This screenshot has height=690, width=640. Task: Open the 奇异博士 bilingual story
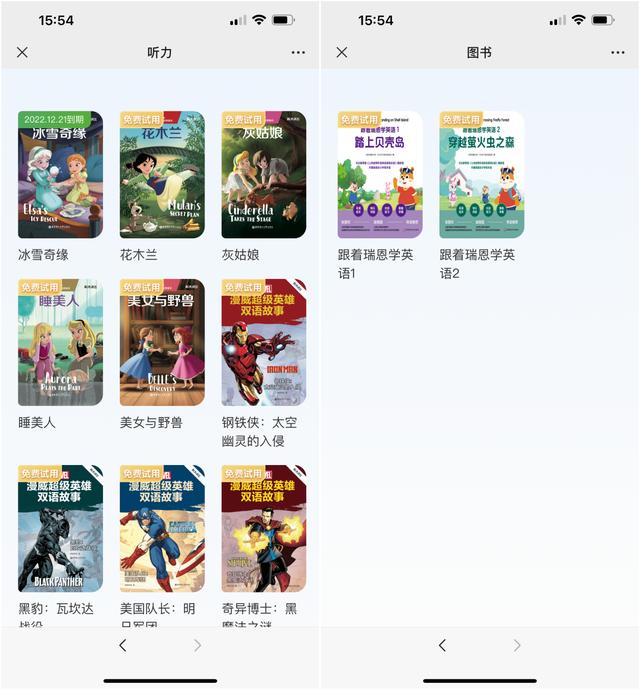click(x=264, y=528)
